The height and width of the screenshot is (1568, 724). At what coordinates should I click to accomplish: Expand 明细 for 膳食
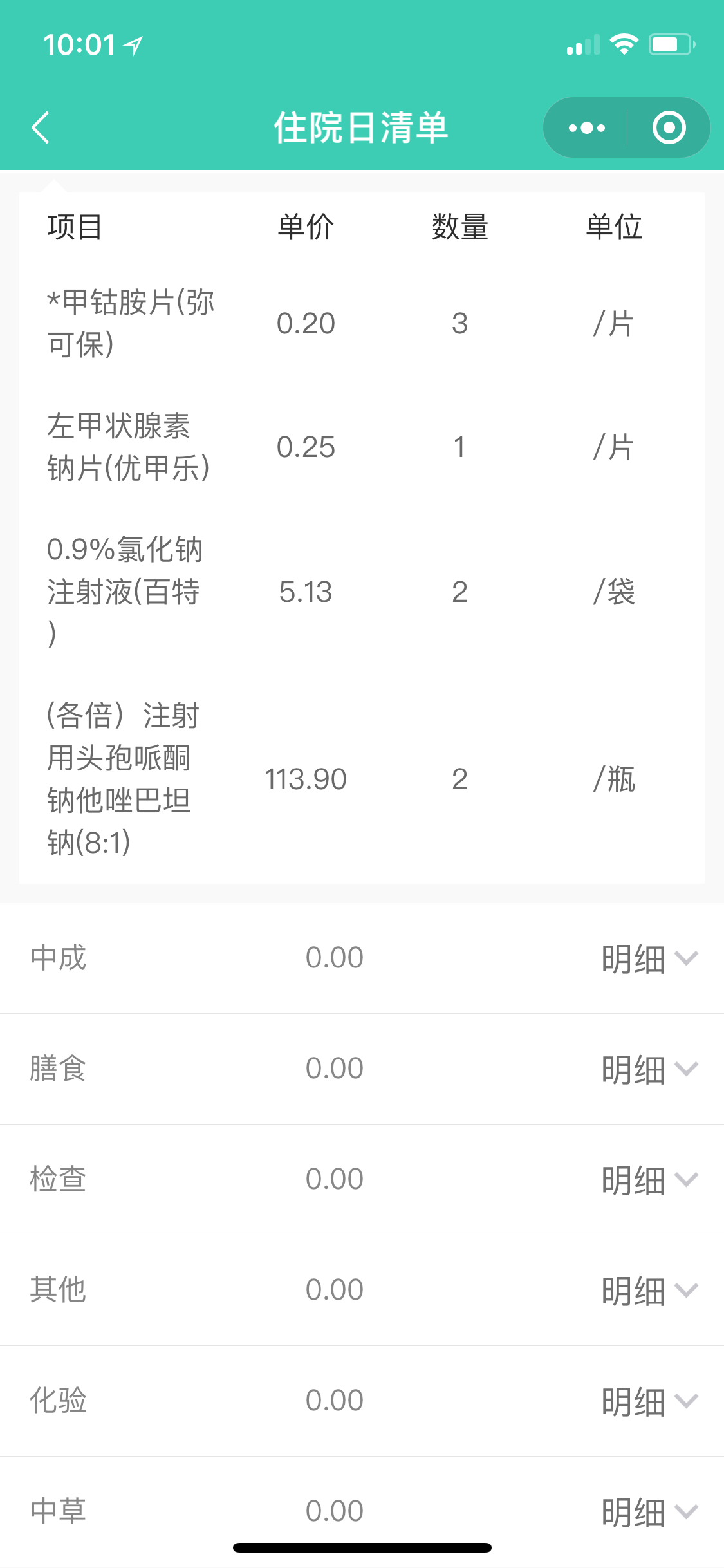point(649,1069)
